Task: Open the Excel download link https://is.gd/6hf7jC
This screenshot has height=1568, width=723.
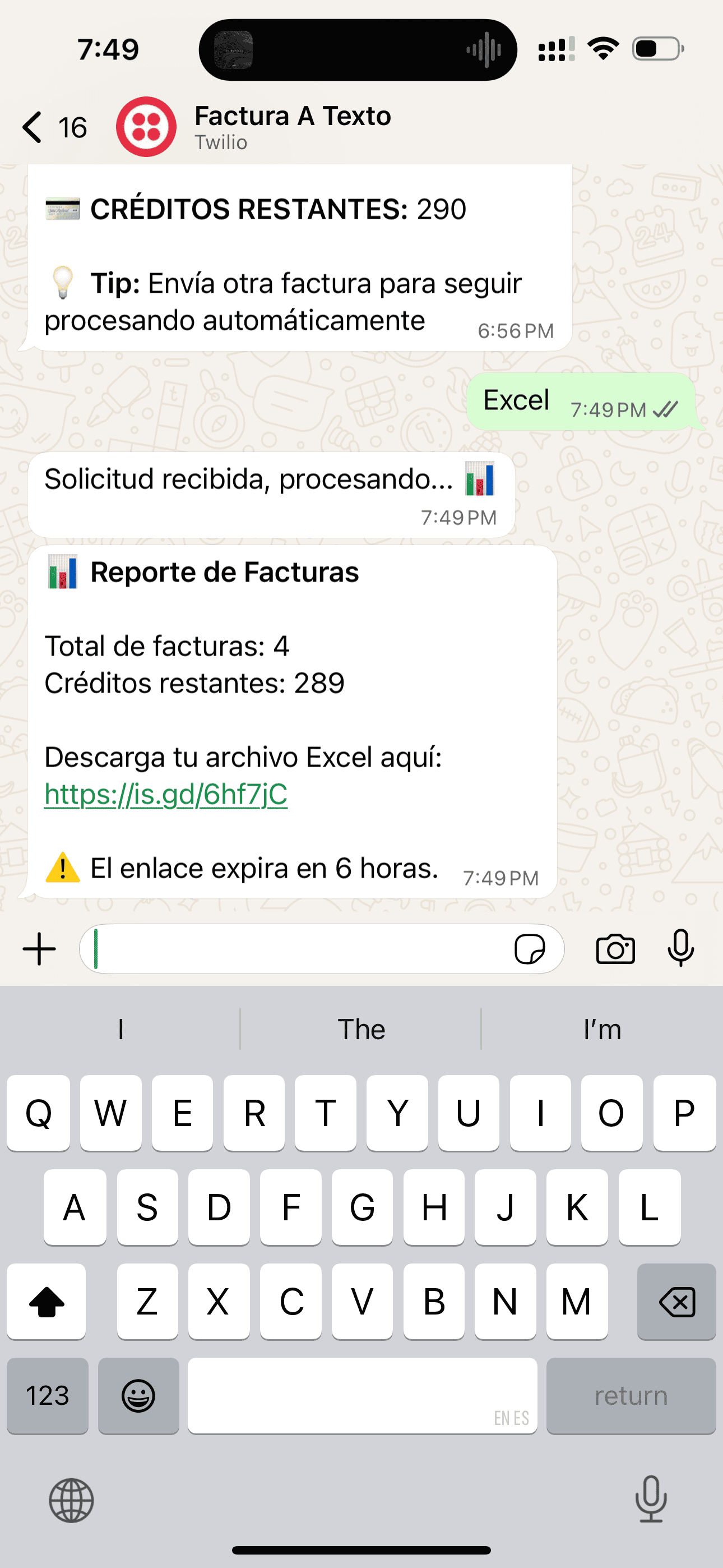Action: point(165,793)
